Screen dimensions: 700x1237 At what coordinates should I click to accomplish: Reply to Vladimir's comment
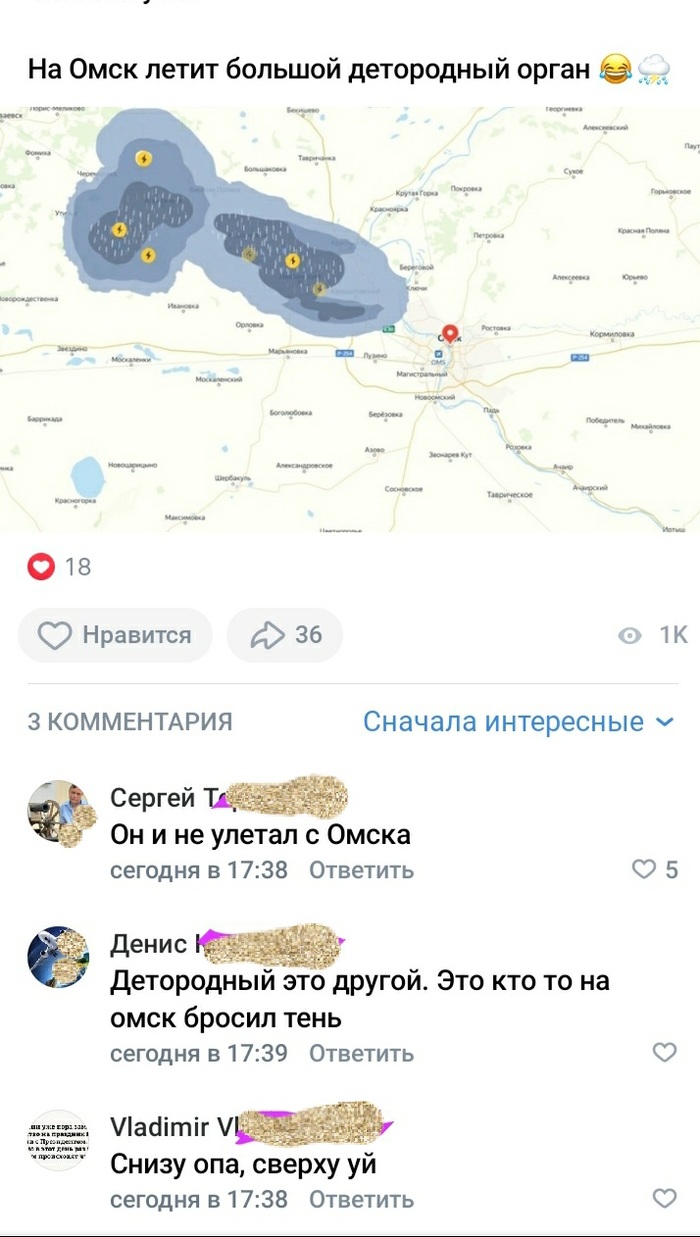361,1198
